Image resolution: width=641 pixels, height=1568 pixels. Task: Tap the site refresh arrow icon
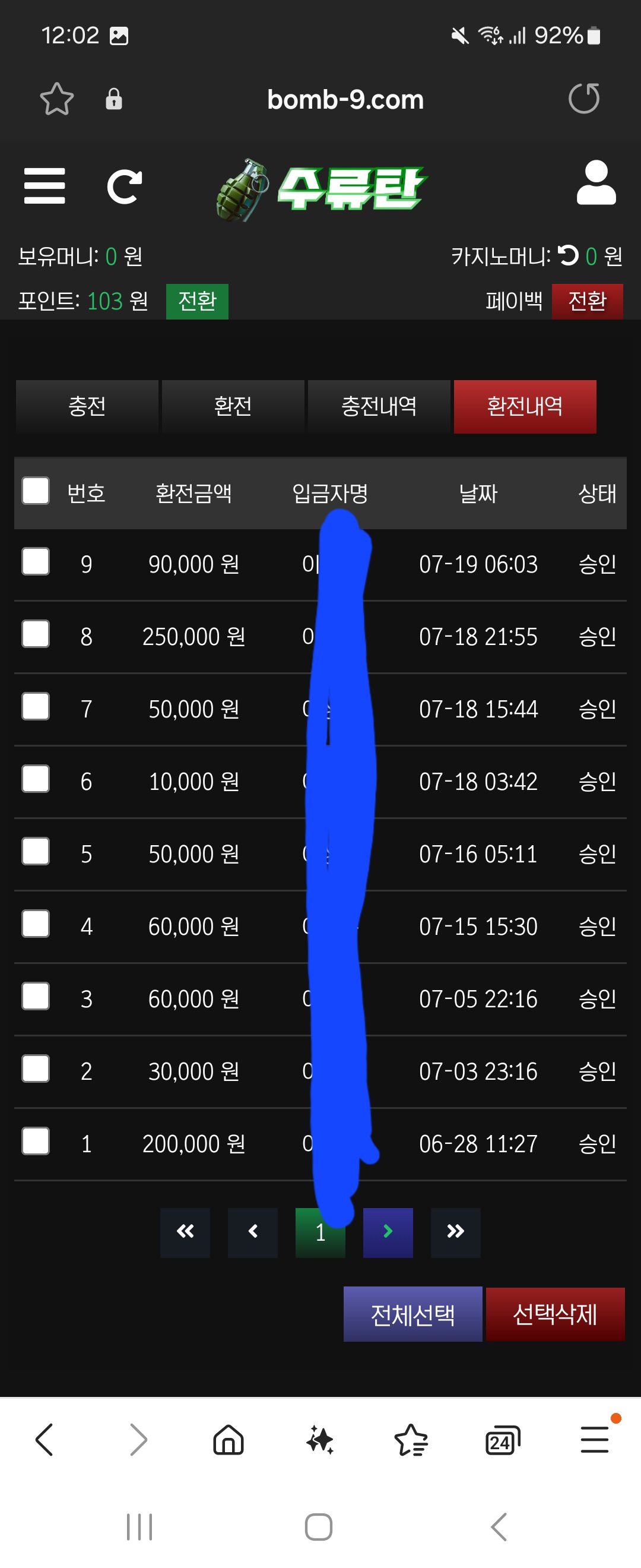click(125, 186)
